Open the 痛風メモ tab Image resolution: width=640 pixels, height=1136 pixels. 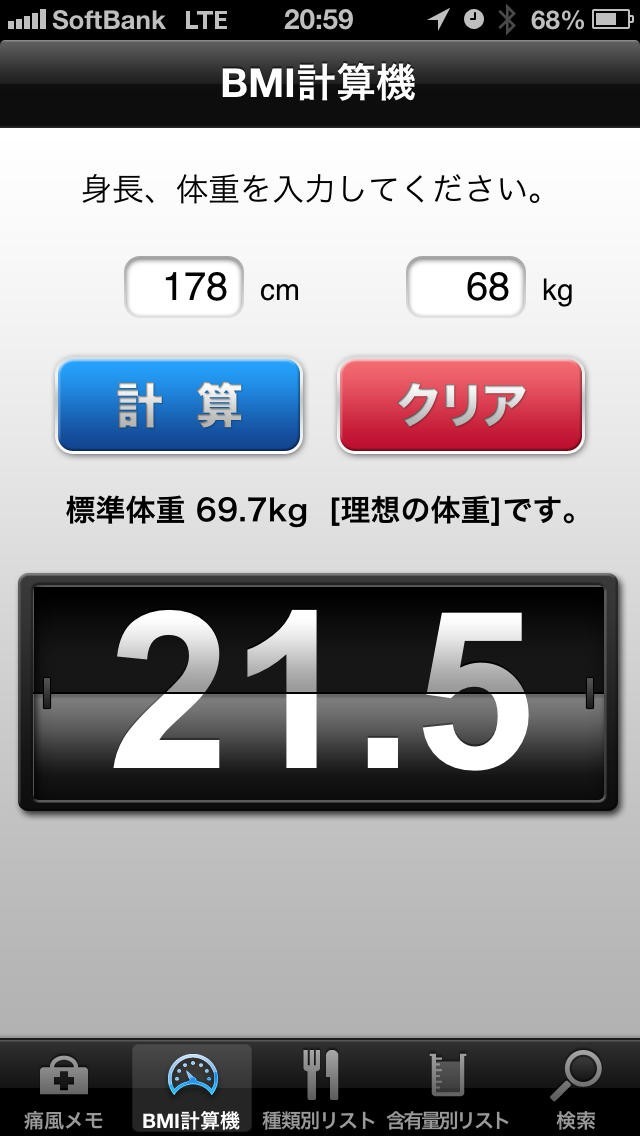[x=64, y=1090]
